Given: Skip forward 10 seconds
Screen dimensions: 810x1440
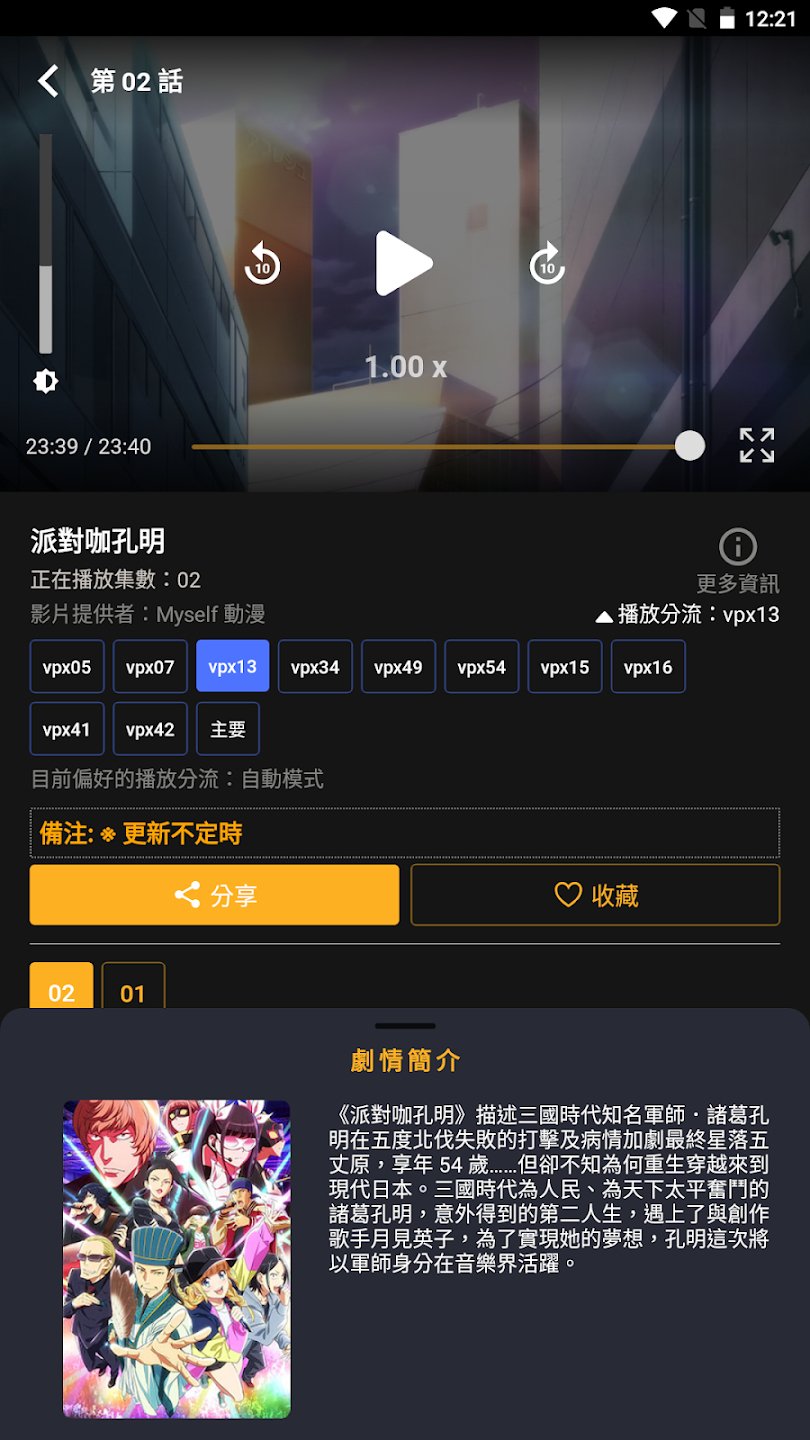Looking at the screenshot, I should (x=547, y=264).
